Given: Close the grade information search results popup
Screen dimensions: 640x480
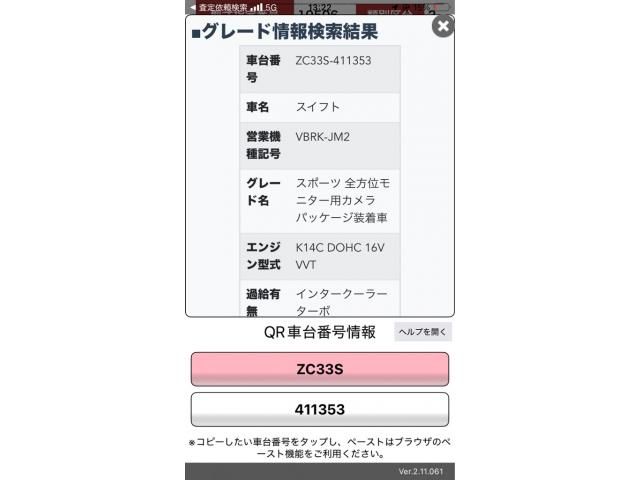Looking at the screenshot, I should pyautogui.click(x=442, y=27).
